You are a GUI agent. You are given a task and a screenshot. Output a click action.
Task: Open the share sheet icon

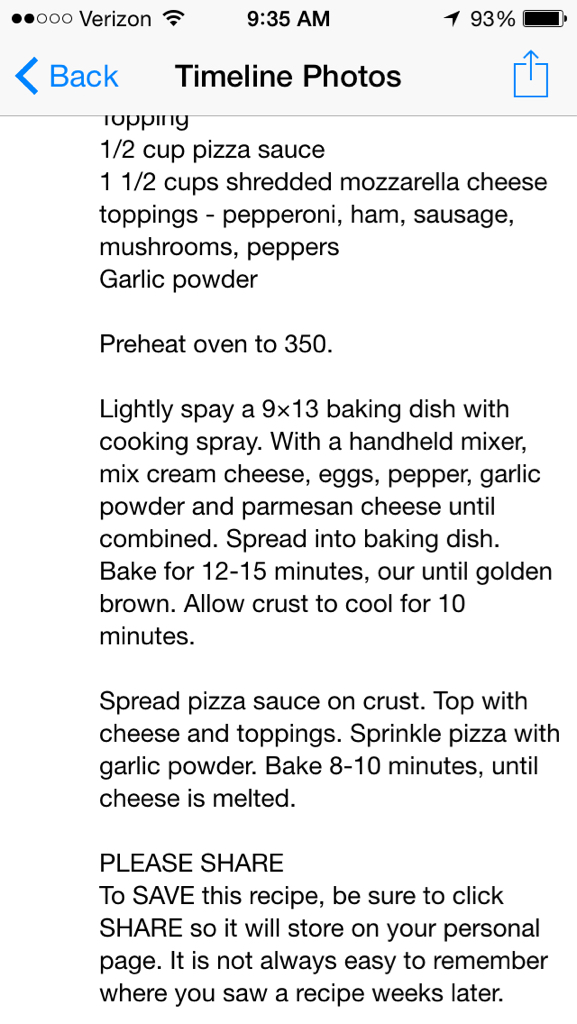531,73
